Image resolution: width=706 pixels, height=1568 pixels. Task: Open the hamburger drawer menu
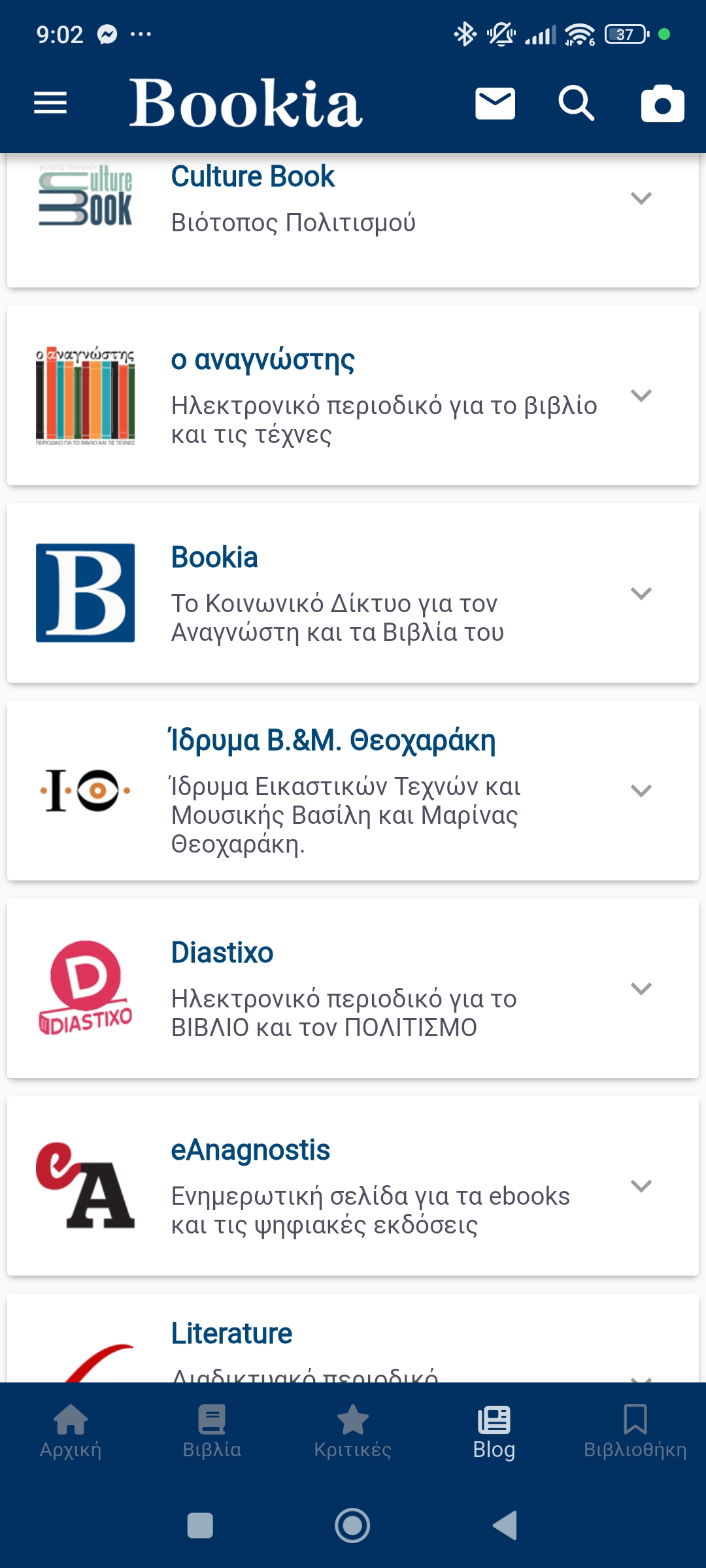[50, 103]
